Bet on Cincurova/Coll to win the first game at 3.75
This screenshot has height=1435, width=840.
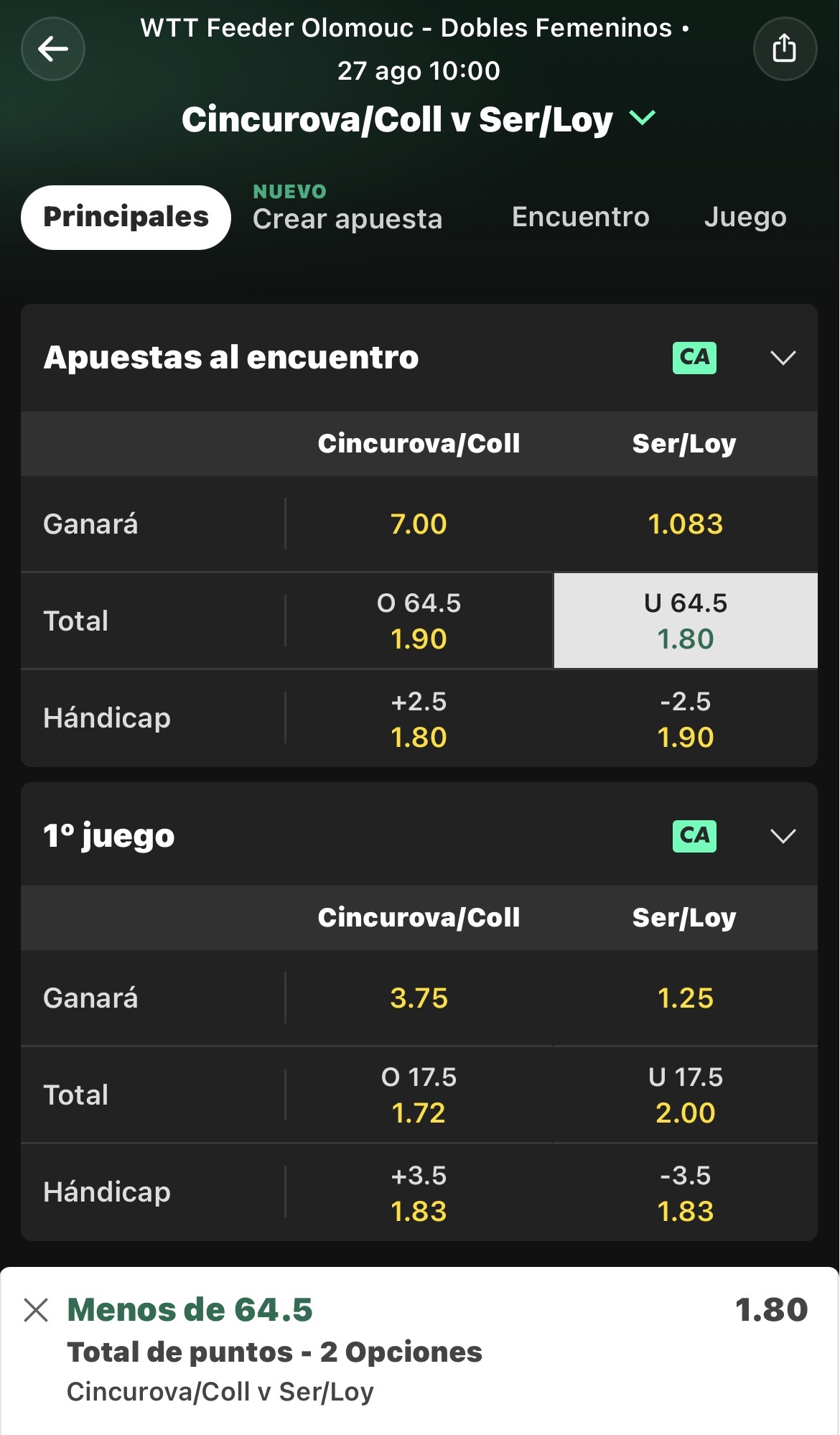tap(419, 998)
